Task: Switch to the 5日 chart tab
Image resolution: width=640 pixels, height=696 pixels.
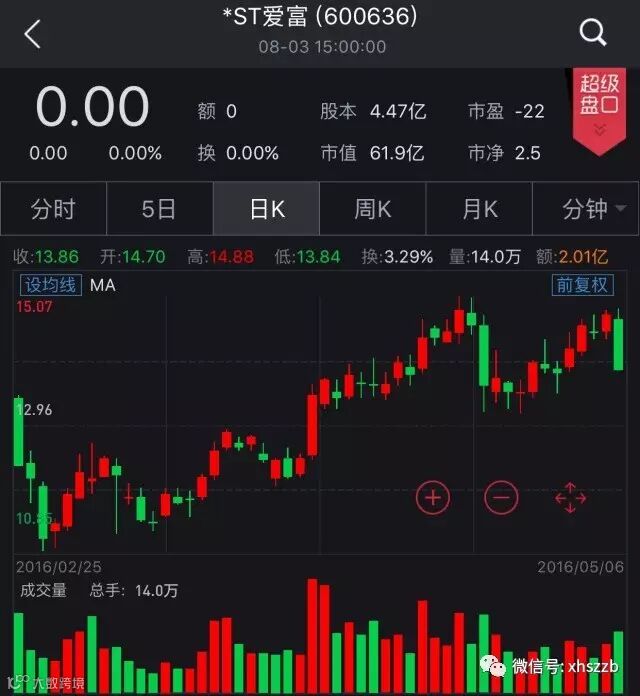Action: click(159, 209)
